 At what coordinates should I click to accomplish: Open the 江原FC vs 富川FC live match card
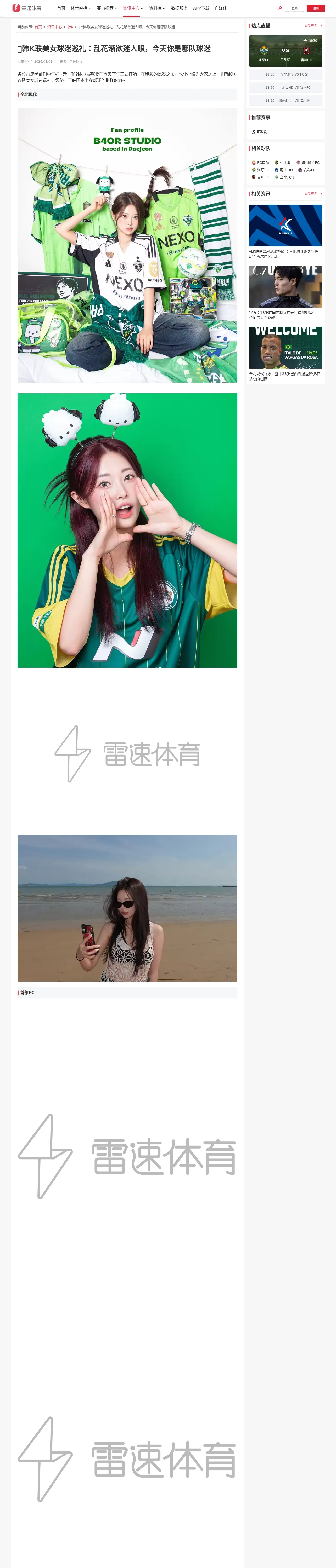(285, 51)
